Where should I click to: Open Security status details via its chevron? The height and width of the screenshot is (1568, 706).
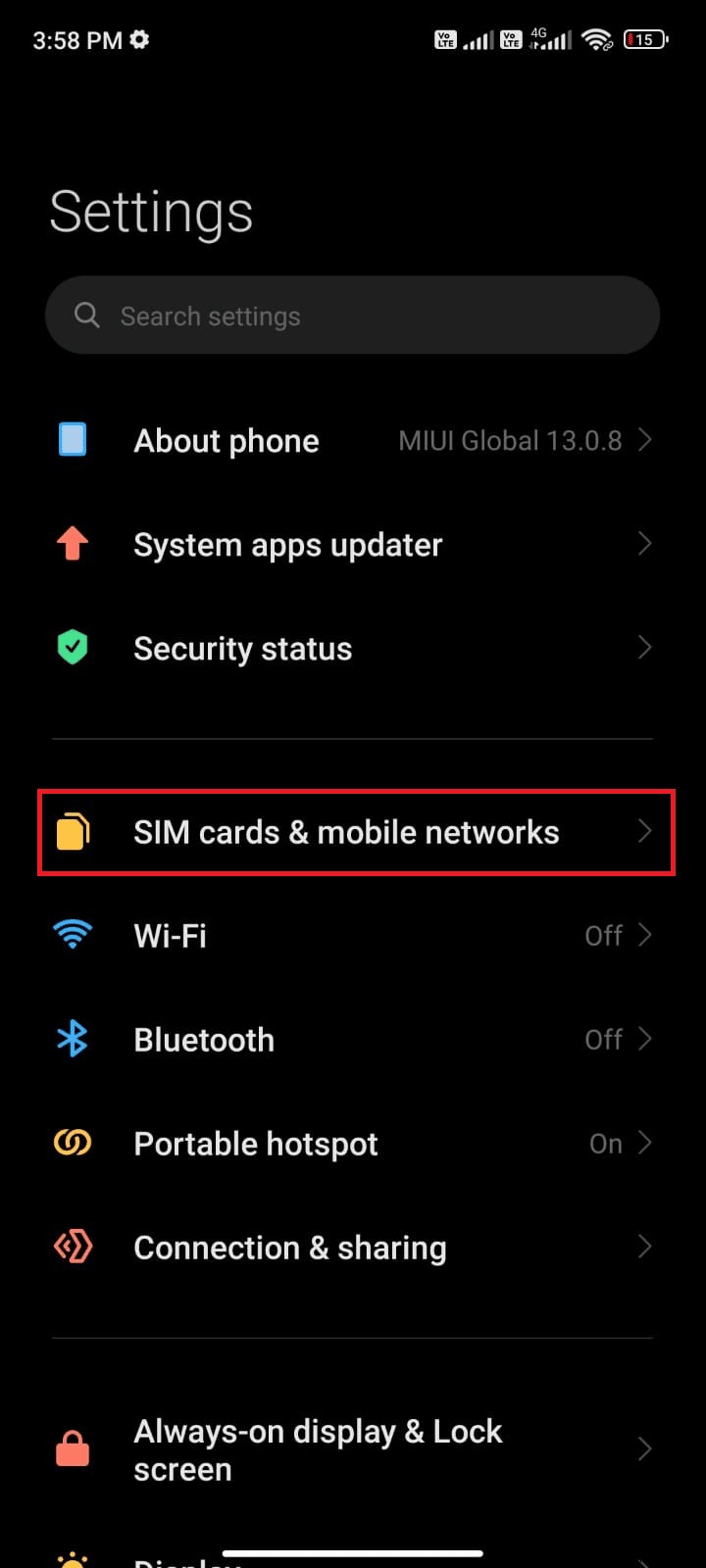pyautogui.click(x=644, y=647)
